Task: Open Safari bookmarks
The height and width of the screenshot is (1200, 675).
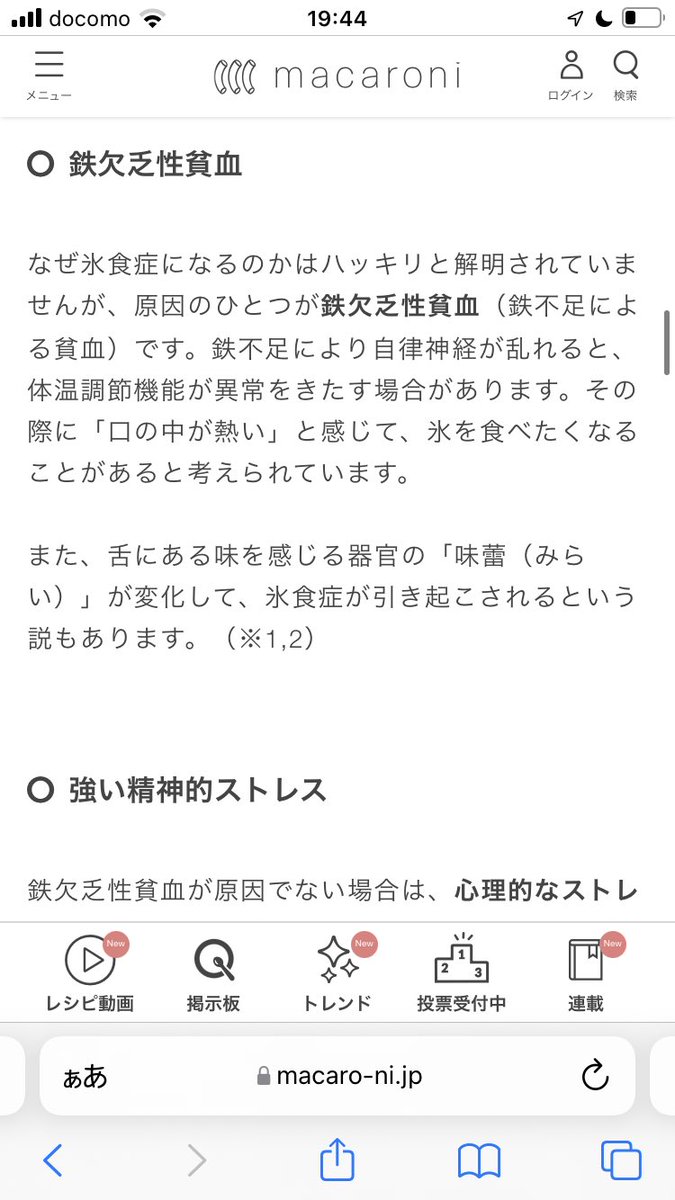Action: coord(479,1160)
